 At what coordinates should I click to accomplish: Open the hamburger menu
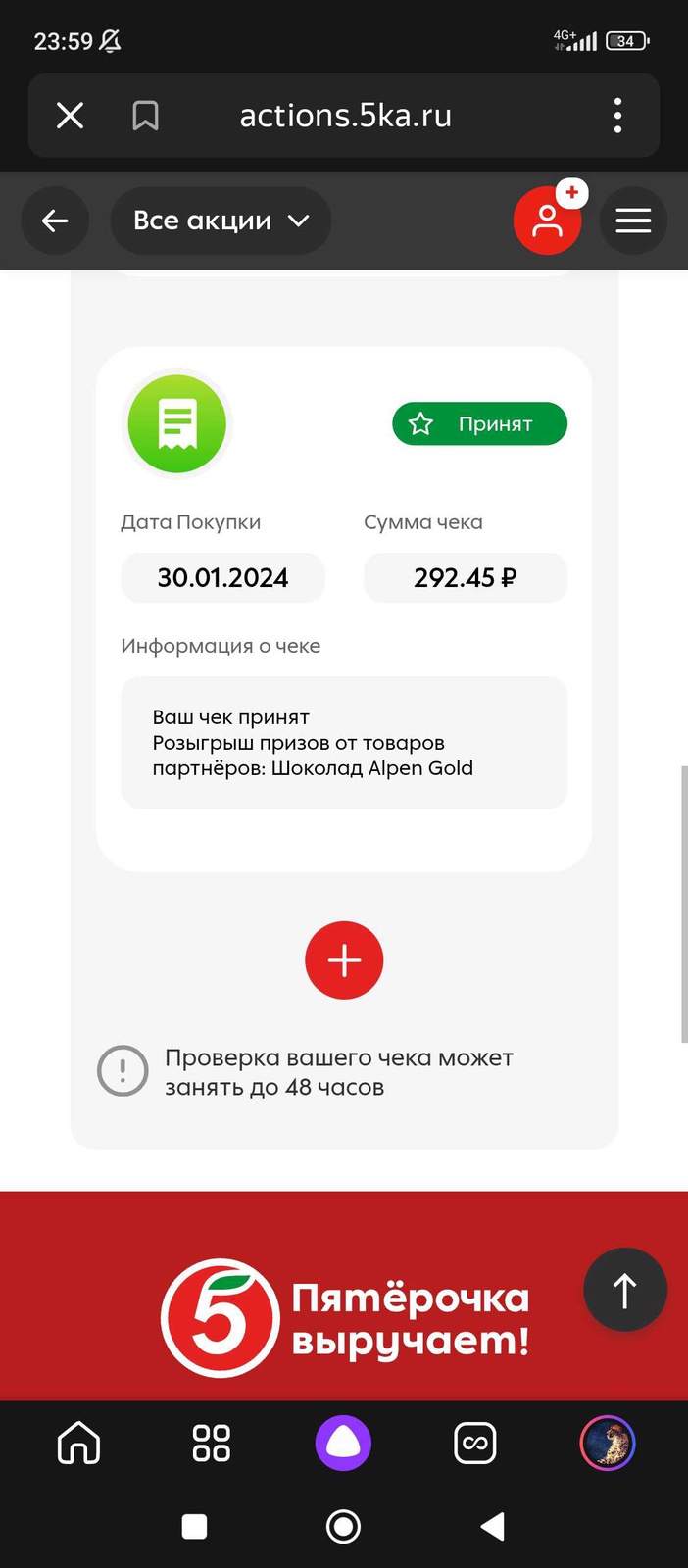[633, 220]
